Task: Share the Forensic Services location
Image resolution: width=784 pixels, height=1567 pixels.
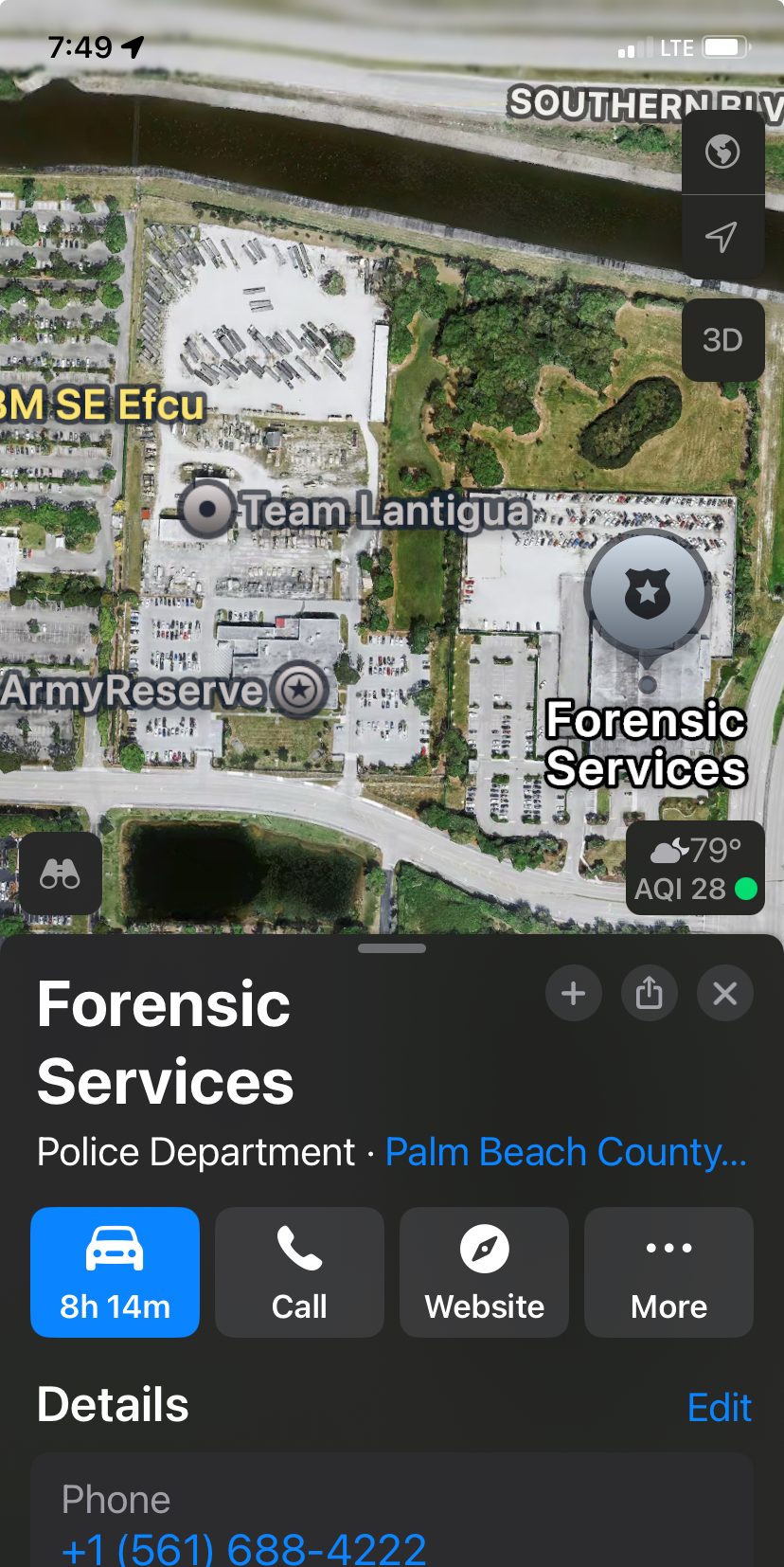Action: click(649, 993)
